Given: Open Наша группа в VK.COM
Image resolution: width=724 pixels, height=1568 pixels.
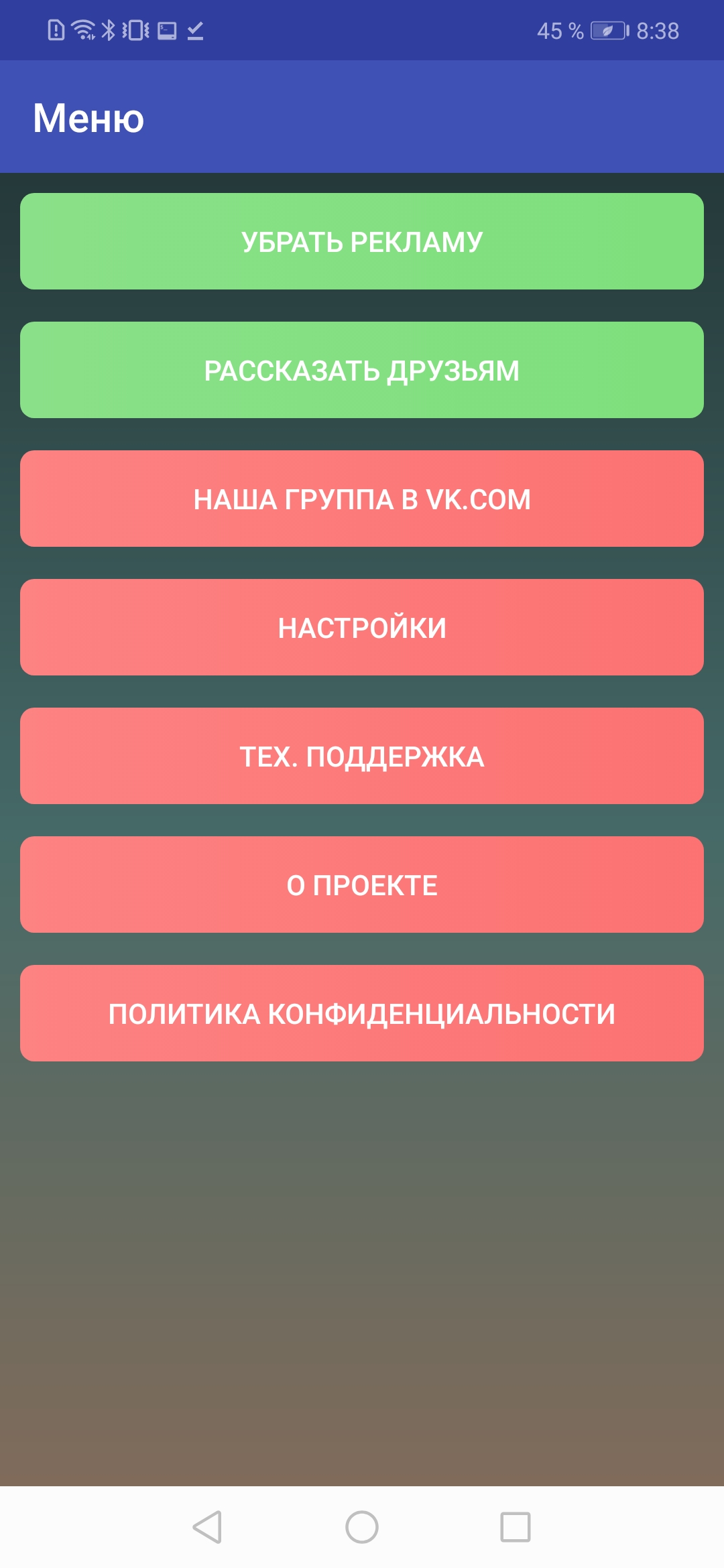Looking at the screenshot, I should coord(362,499).
